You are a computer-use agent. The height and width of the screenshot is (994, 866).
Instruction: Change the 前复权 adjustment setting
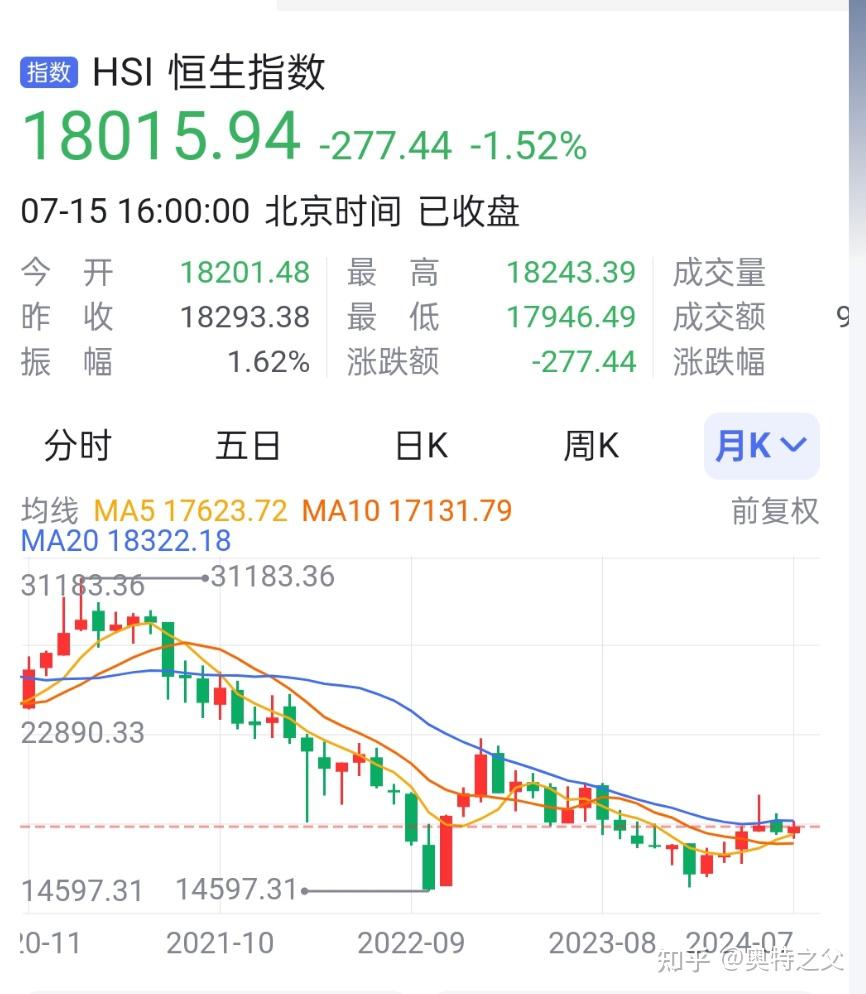[x=775, y=511]
